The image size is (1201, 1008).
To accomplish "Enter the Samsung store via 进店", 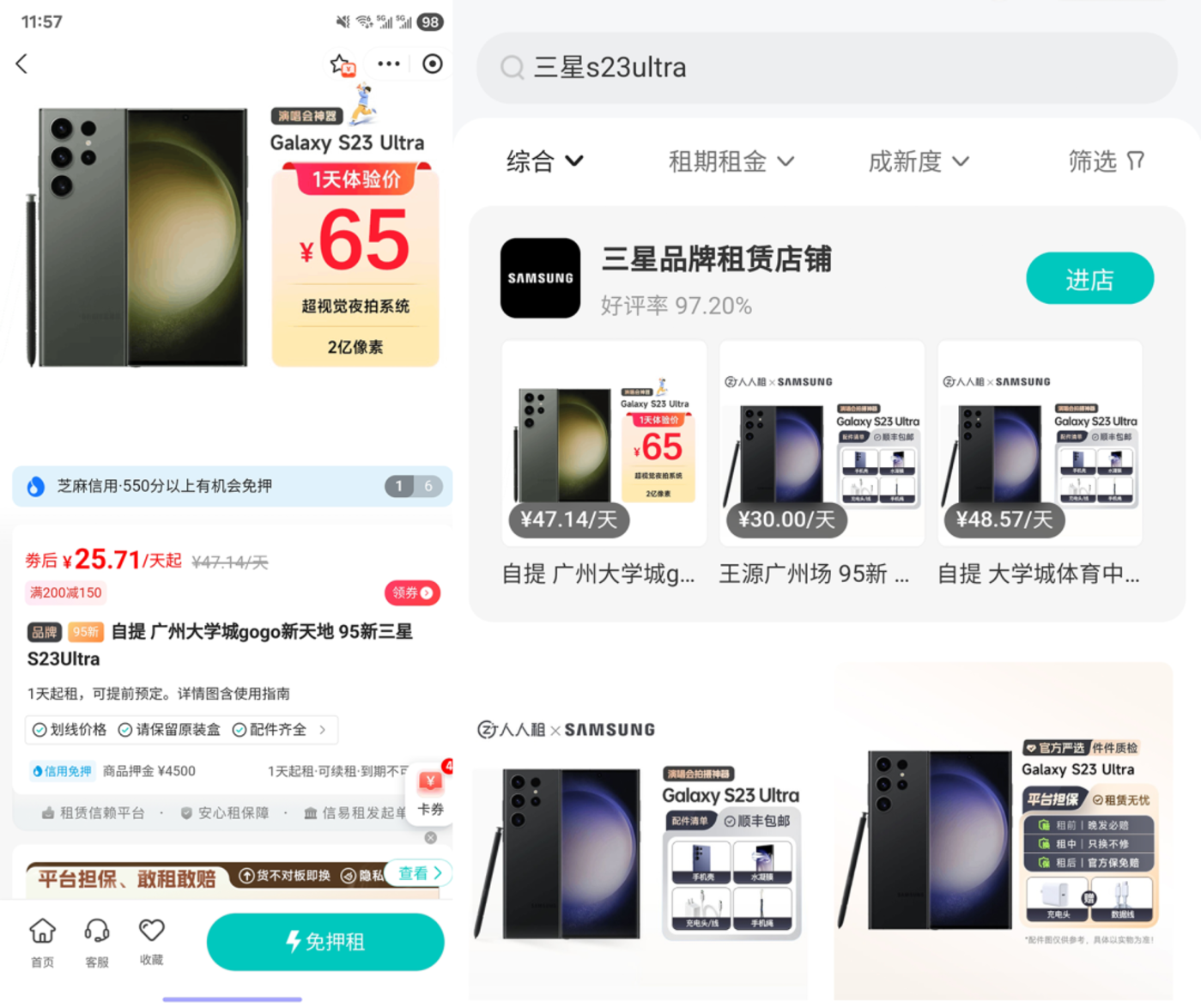I will pos(1089,279).
